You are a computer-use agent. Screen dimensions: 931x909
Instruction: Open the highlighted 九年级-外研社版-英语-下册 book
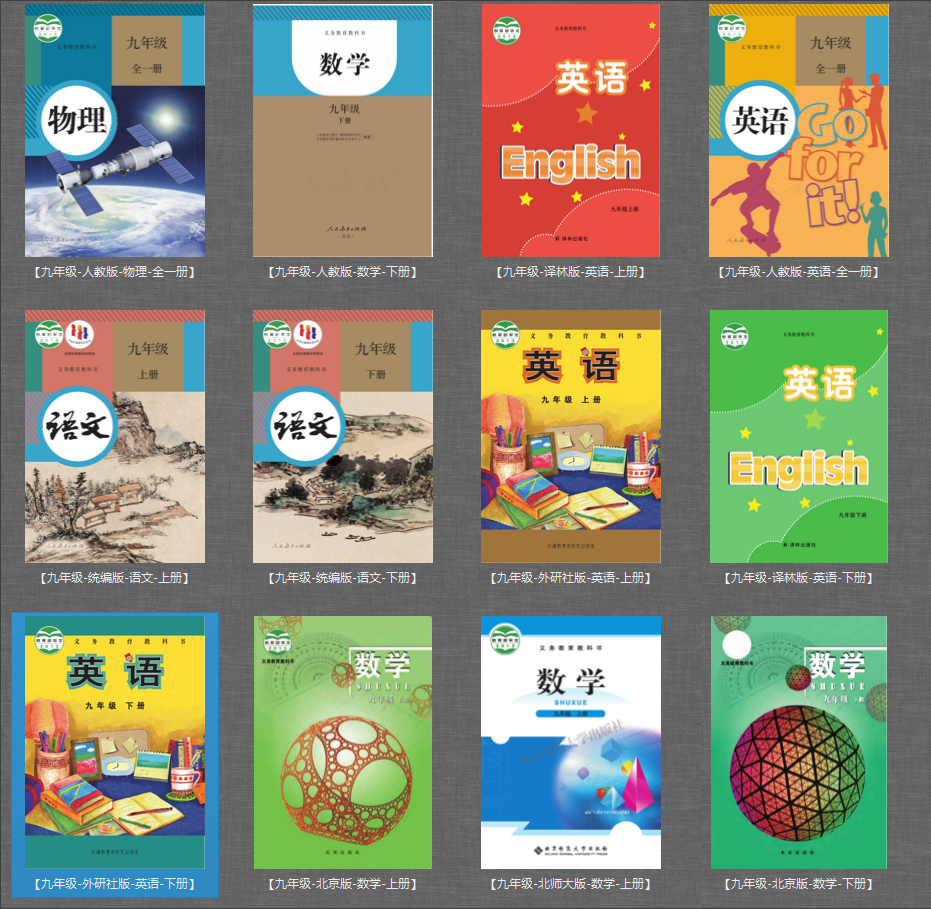pyautogui.click(x=114, y=742)
